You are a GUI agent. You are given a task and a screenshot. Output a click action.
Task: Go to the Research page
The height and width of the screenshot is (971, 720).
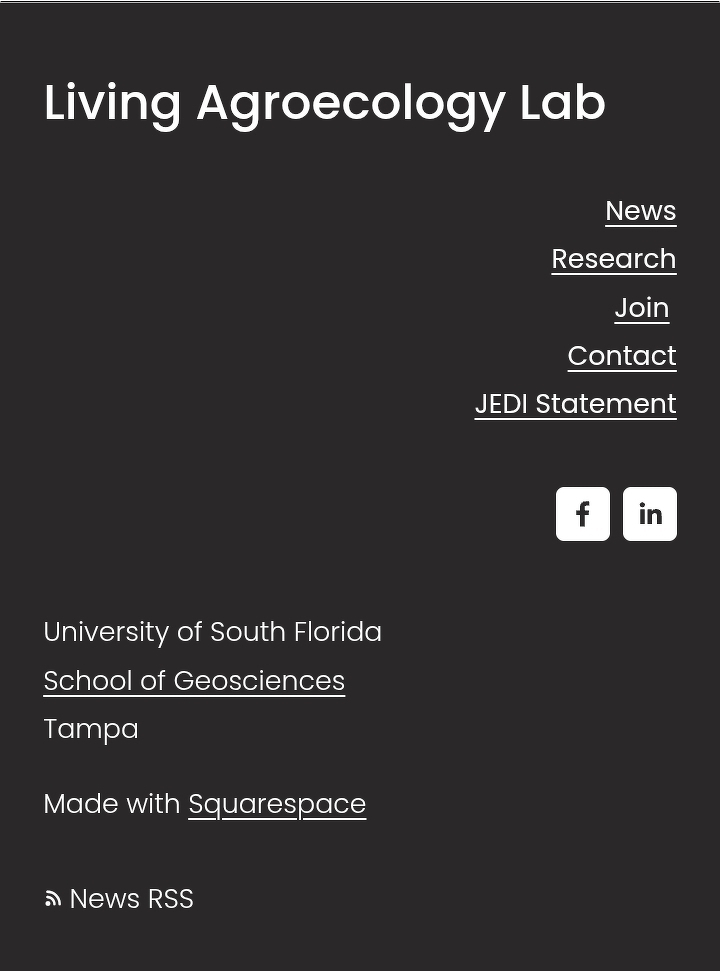pos(613,259)
